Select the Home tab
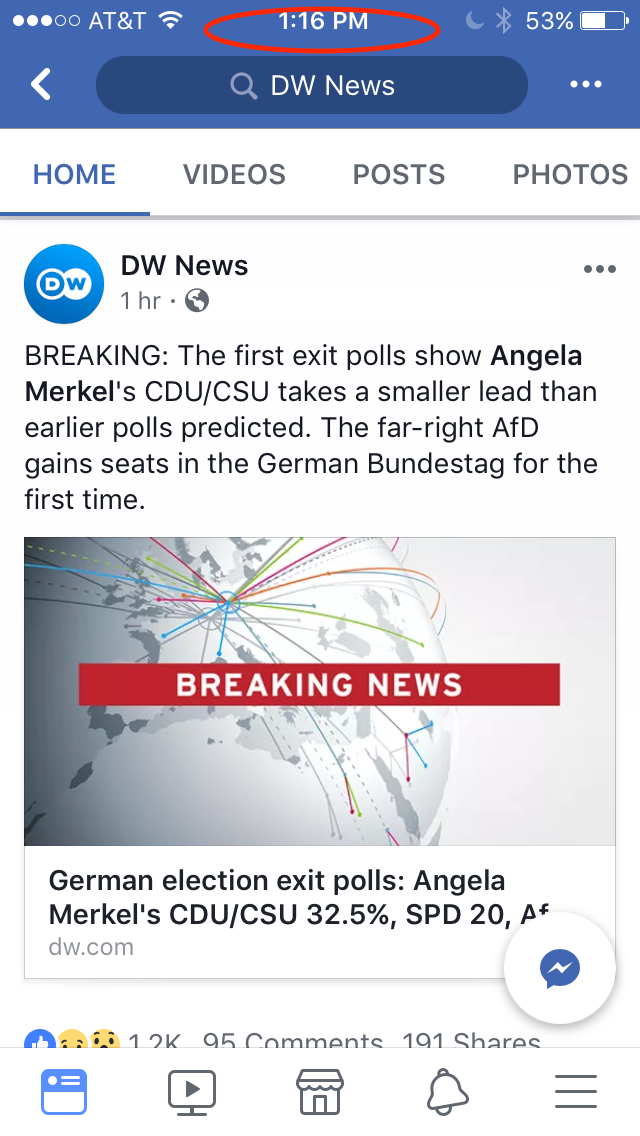 (75, 175)
